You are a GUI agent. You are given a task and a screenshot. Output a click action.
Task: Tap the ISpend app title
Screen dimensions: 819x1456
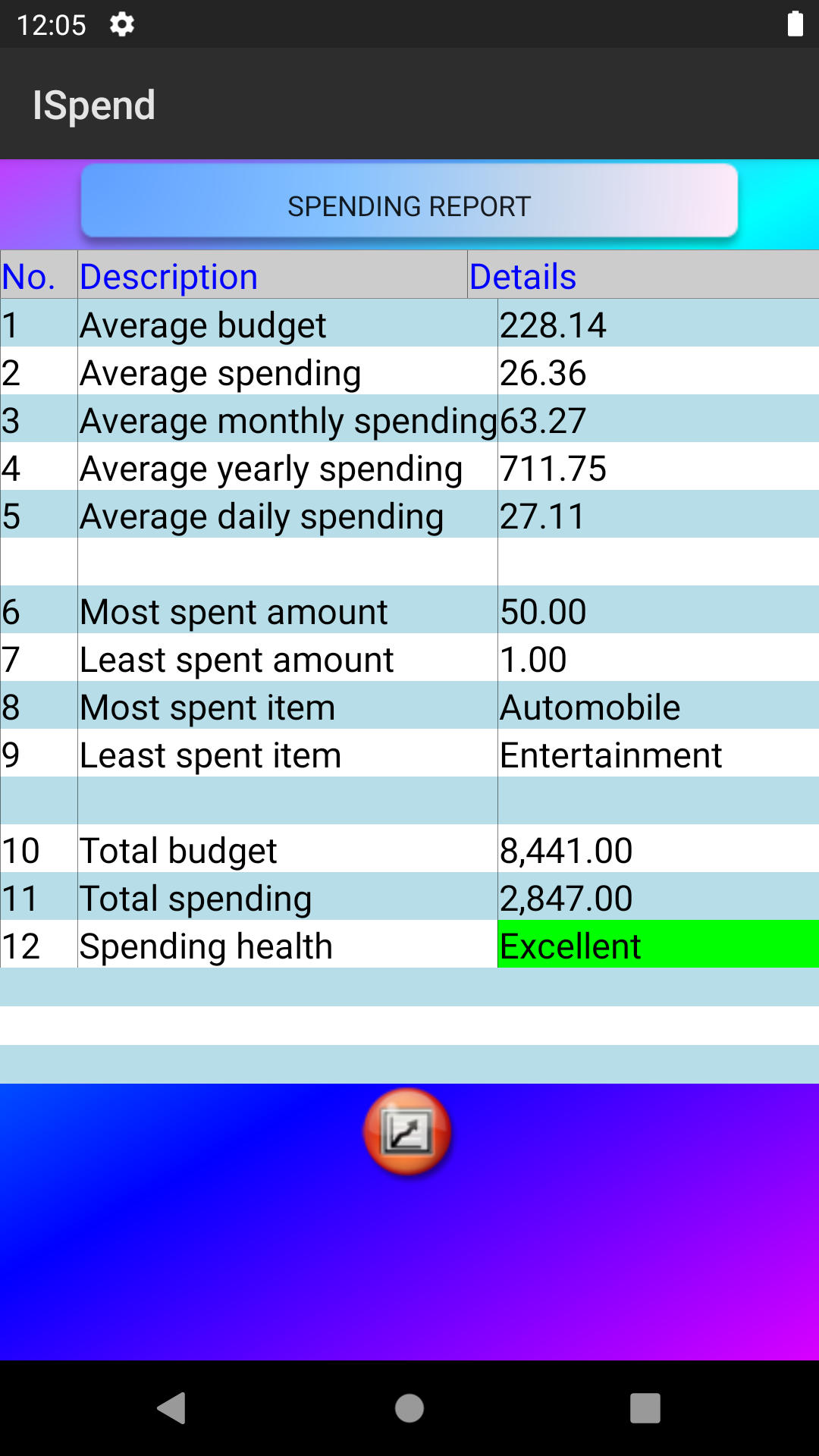(93, 104)
